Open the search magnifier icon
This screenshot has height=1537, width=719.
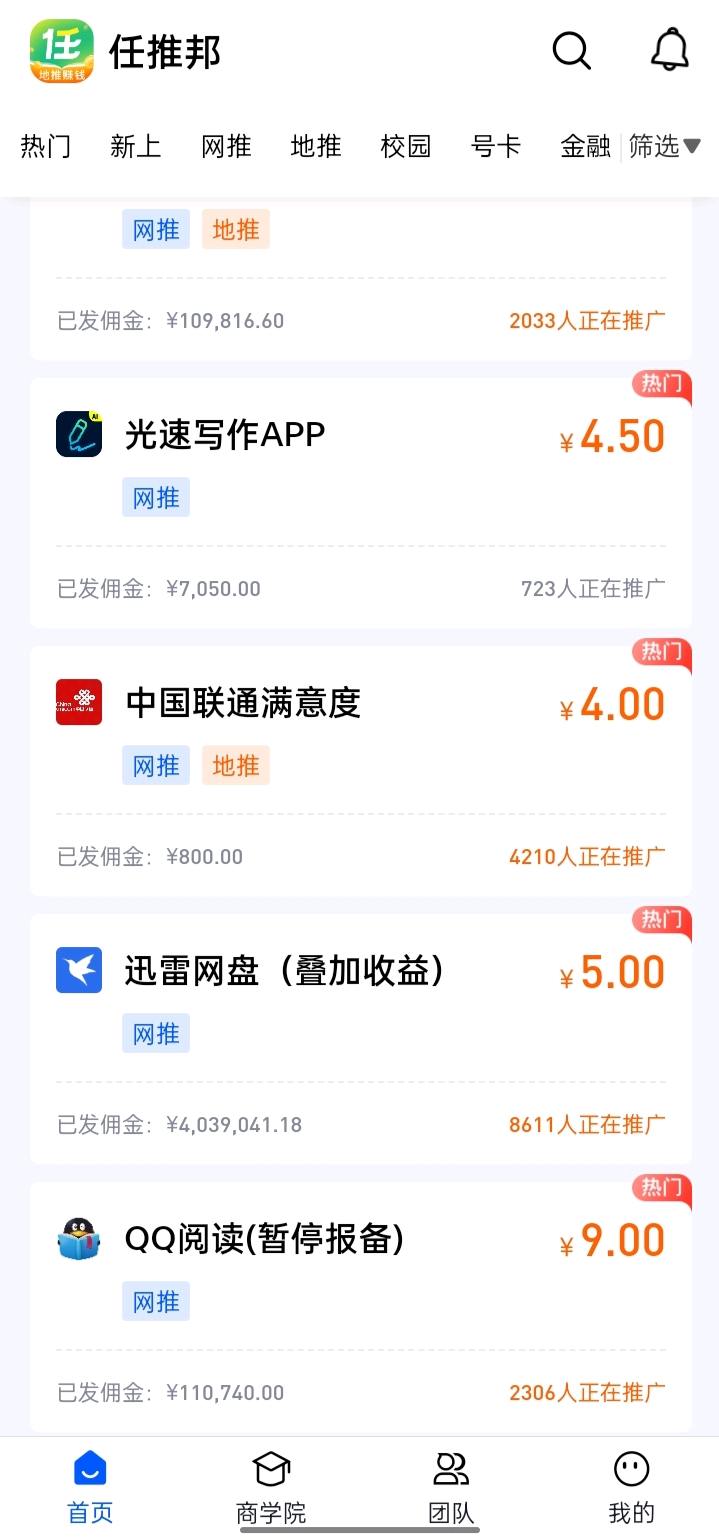[x=572, y=50]
